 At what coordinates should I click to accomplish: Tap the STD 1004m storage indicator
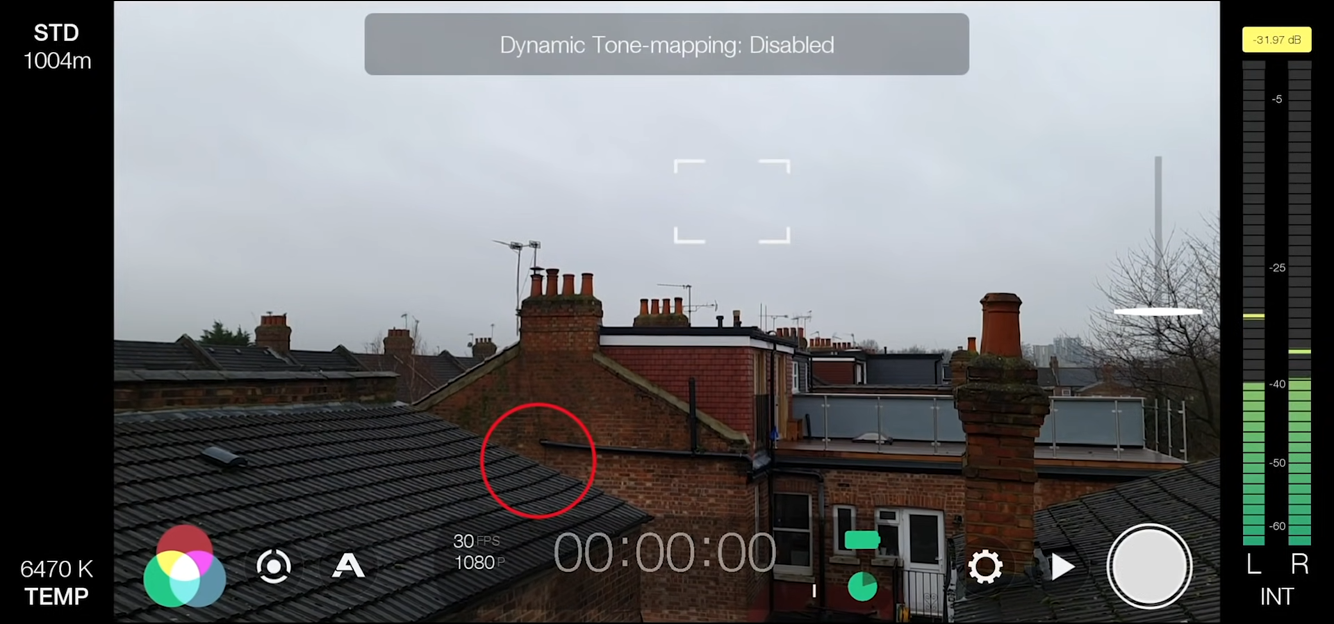[x=57, y=47]
